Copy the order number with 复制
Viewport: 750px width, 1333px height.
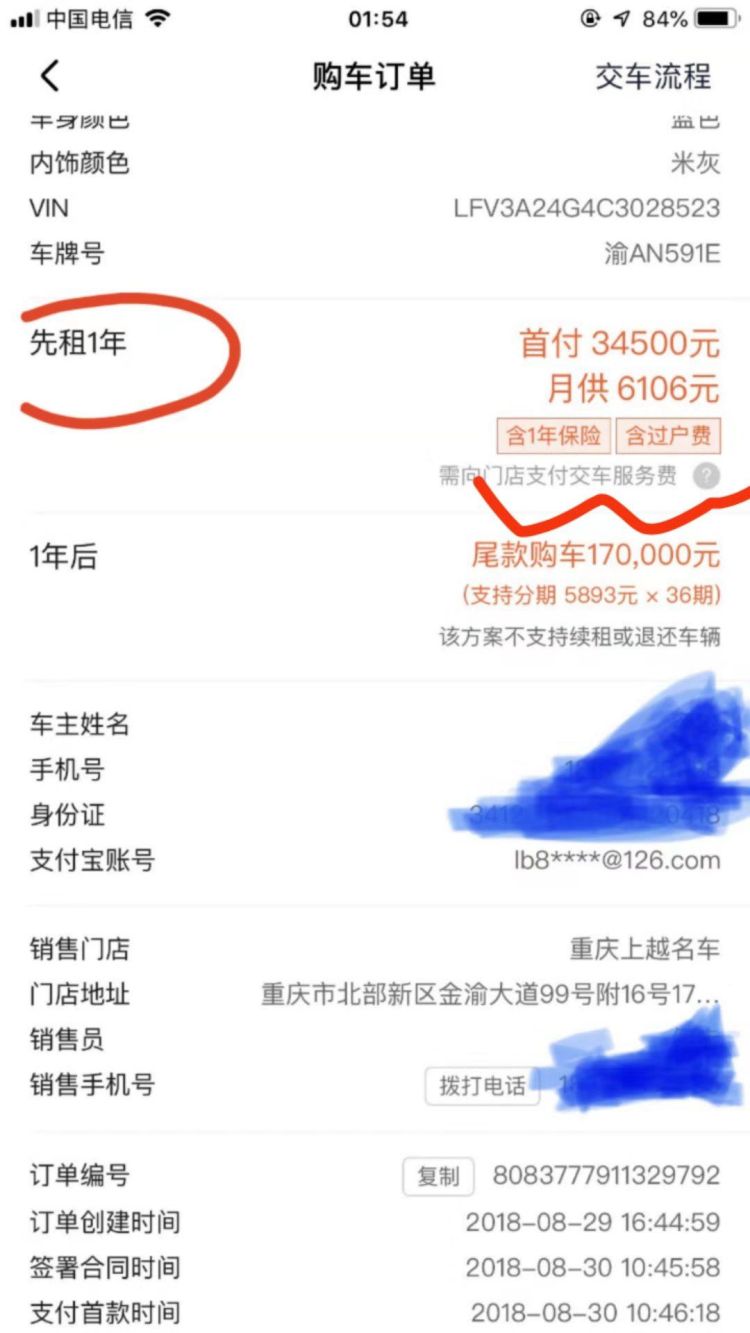coord(438,1176)
